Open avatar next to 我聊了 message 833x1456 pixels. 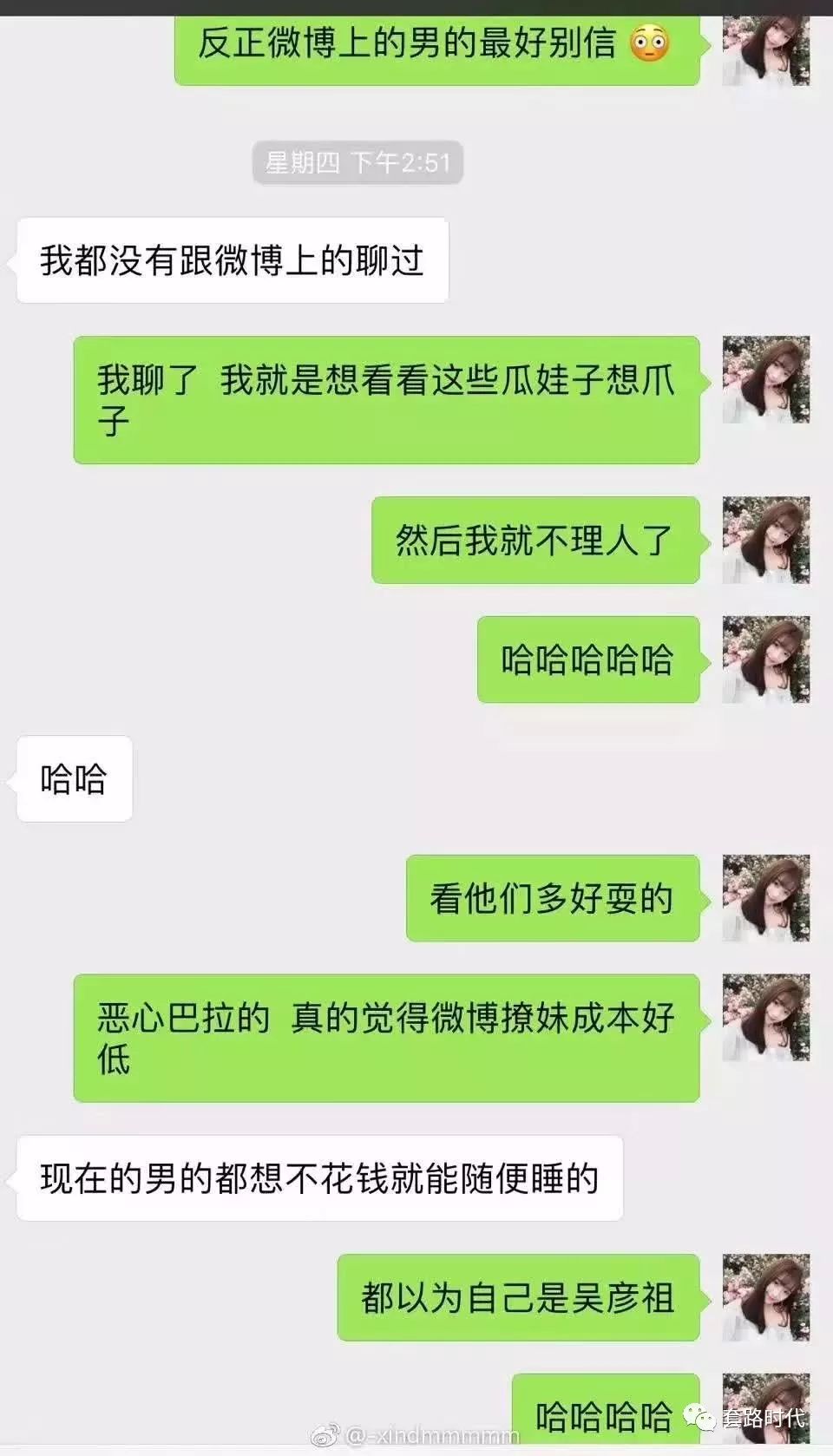pyautogui.click(x=765, y=379)
